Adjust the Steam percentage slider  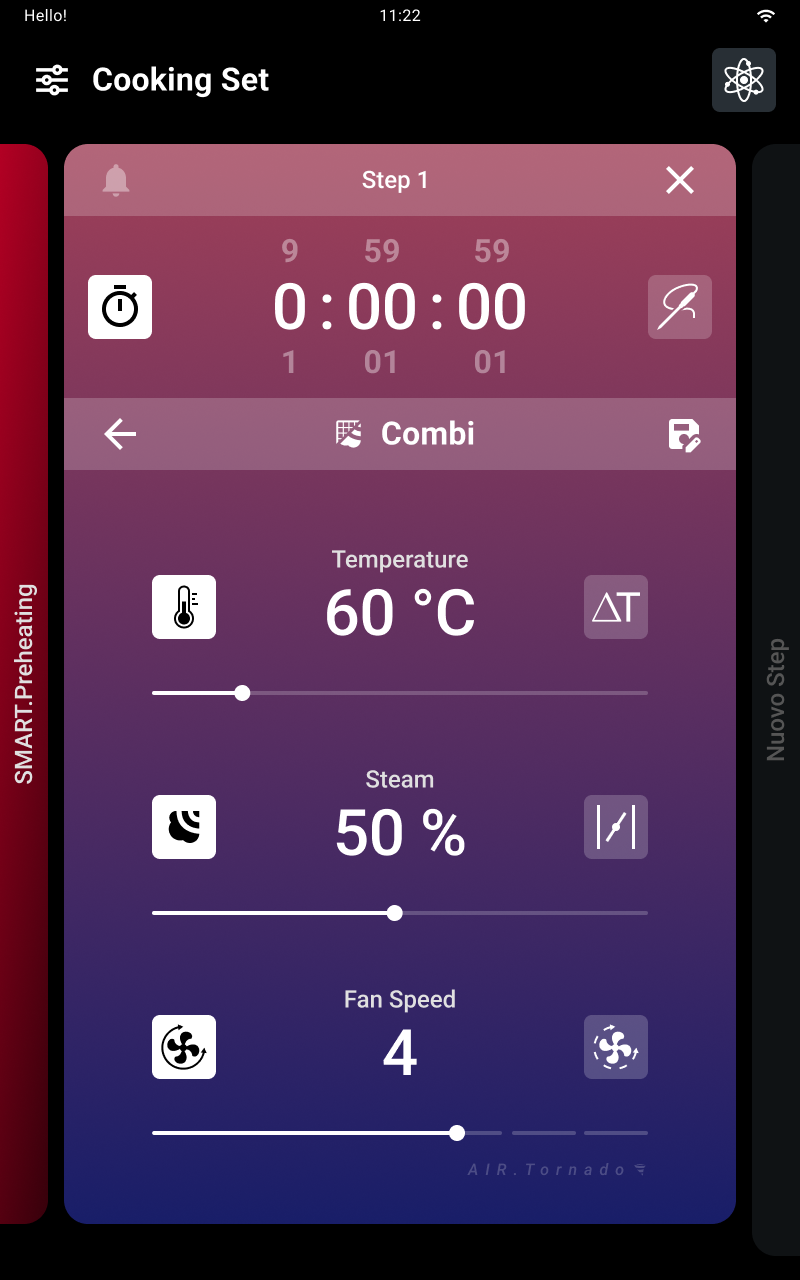pos(395,913)
